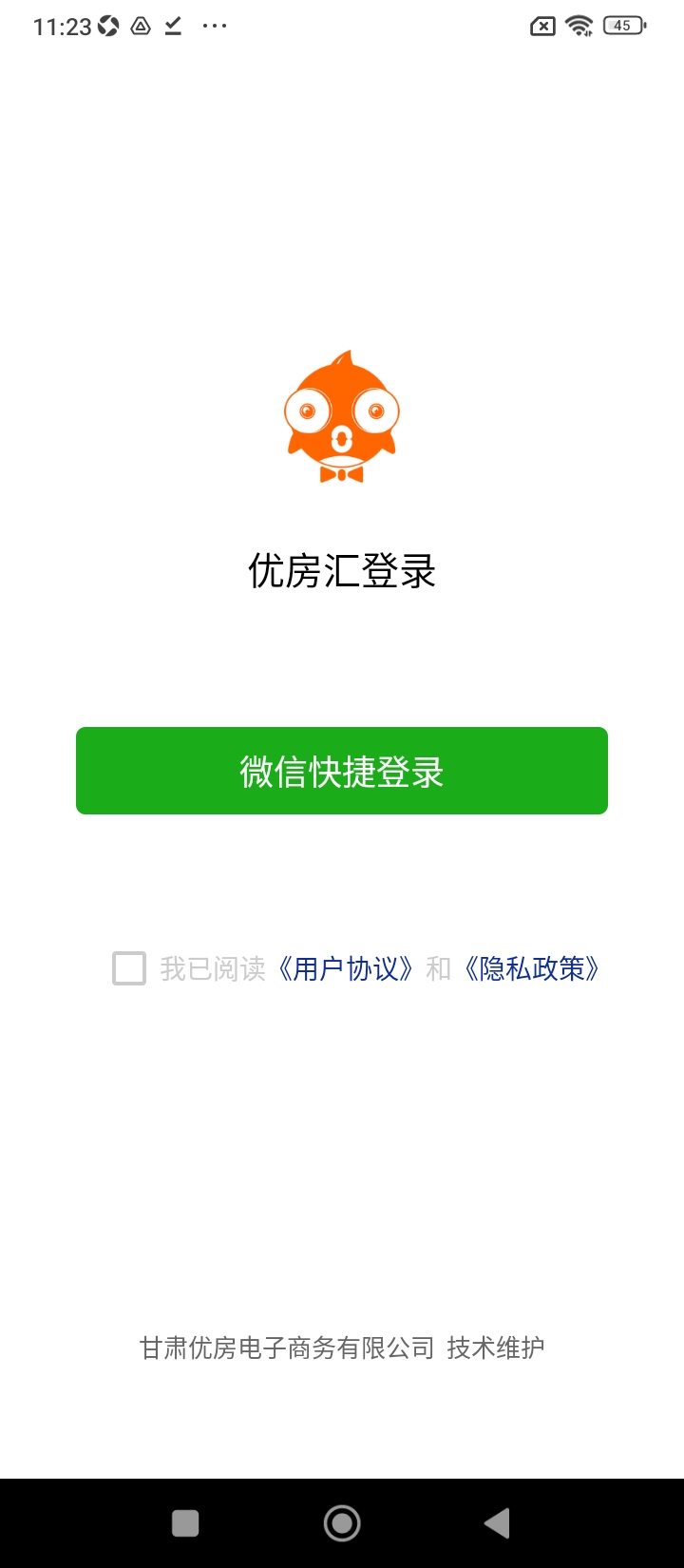Open the 《用户协议》 link
The height and width of the screenshot is (1568, 684).
click(346, 968)
